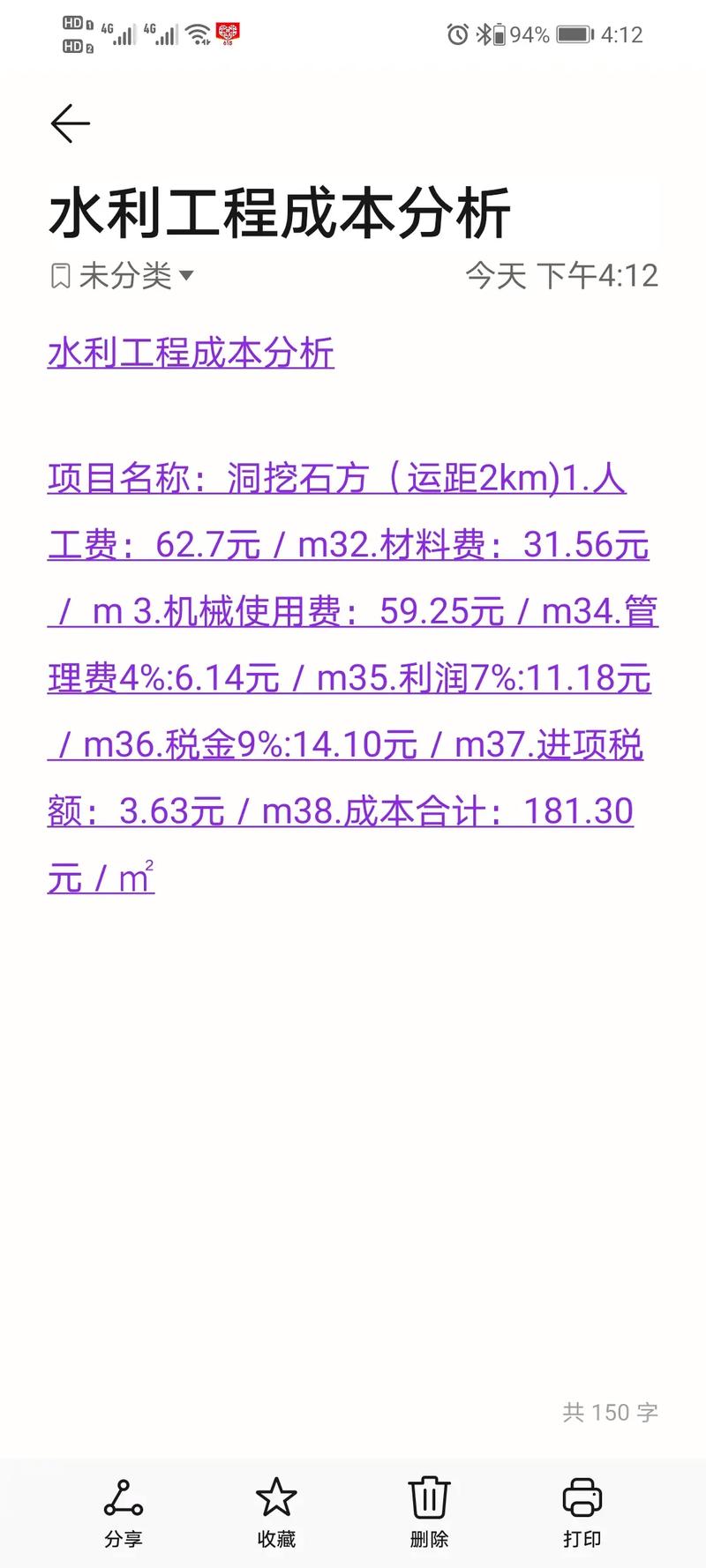Tap the alarm clock icon in status bar
The image size is (706, 1568).
[458, 35]
